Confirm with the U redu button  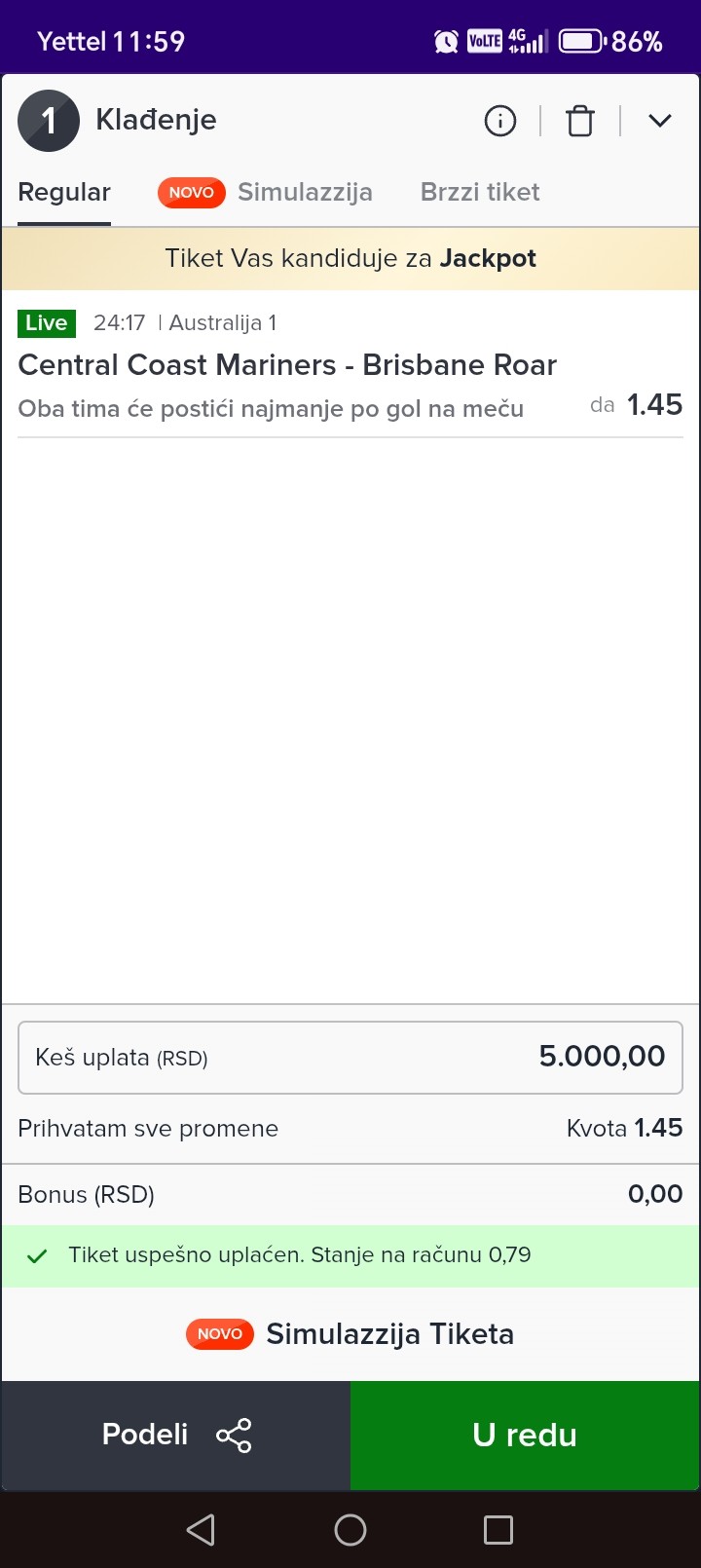pos(525,1435)
